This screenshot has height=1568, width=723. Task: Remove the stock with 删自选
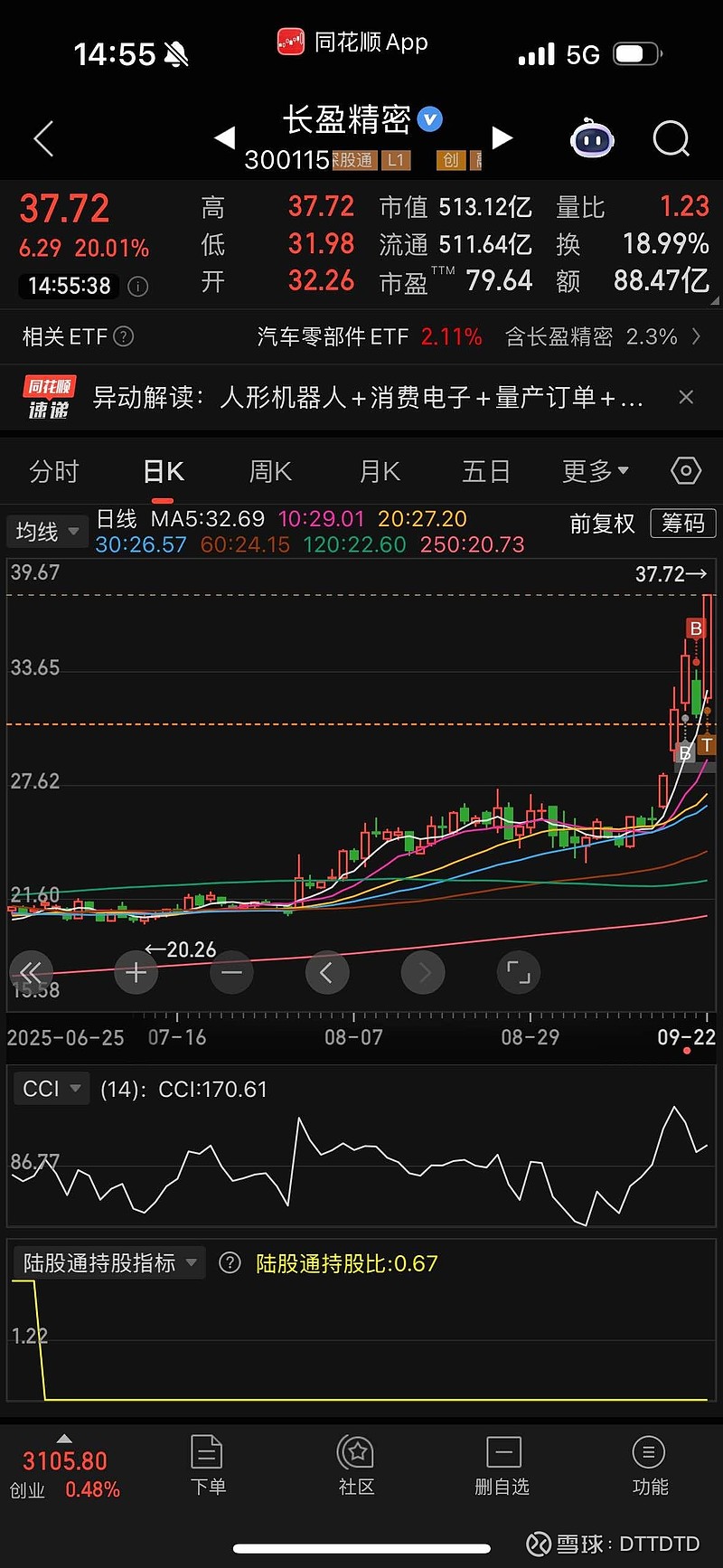pos(502,1465)
